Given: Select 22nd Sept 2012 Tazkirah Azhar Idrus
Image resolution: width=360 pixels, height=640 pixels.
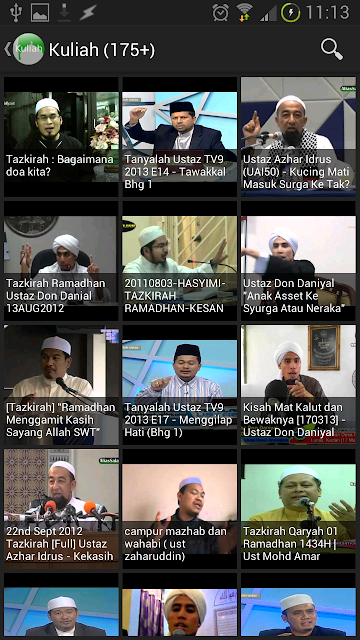Looking at the screenshot, I should pyautogui.click(x=61, y=509).
